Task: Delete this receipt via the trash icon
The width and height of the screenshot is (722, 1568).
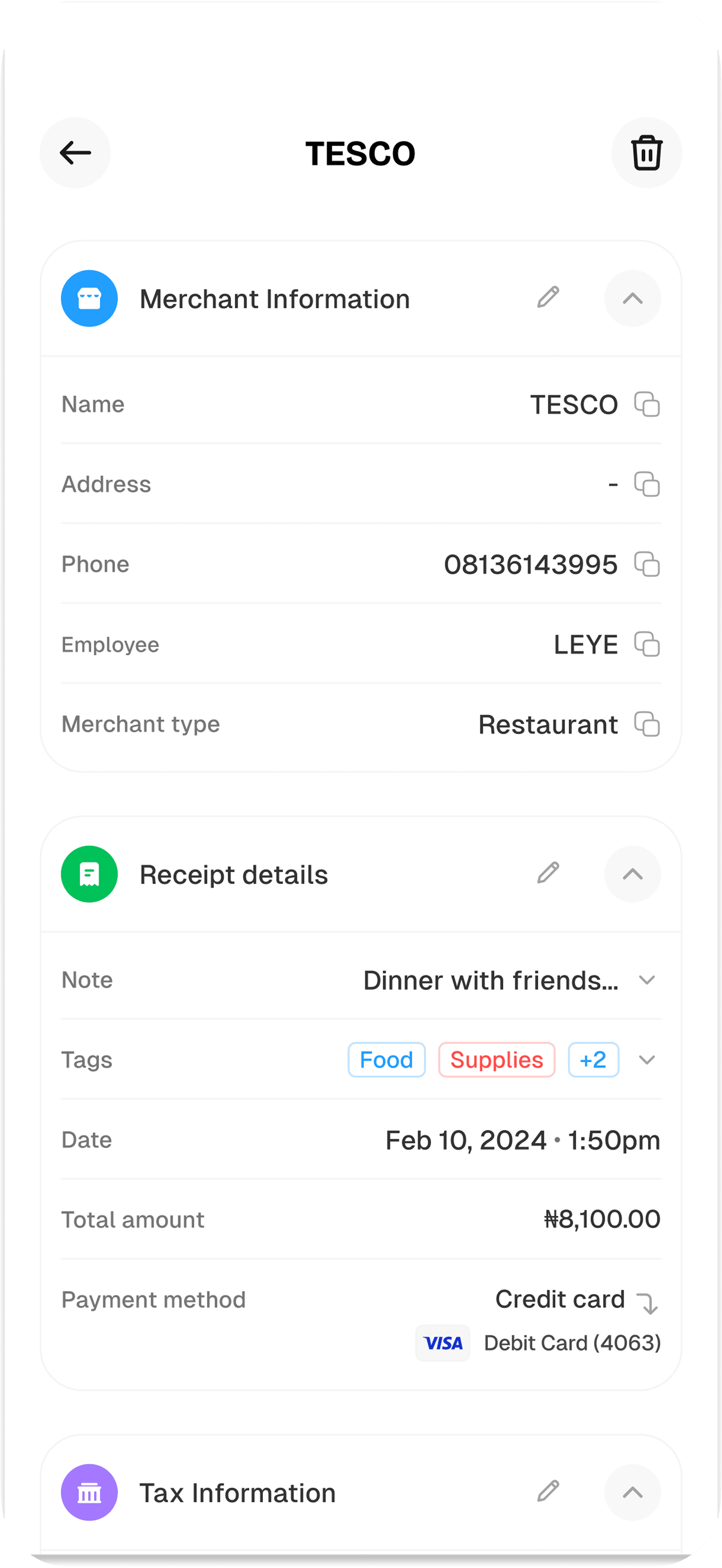Action: (x=647, y=153)
